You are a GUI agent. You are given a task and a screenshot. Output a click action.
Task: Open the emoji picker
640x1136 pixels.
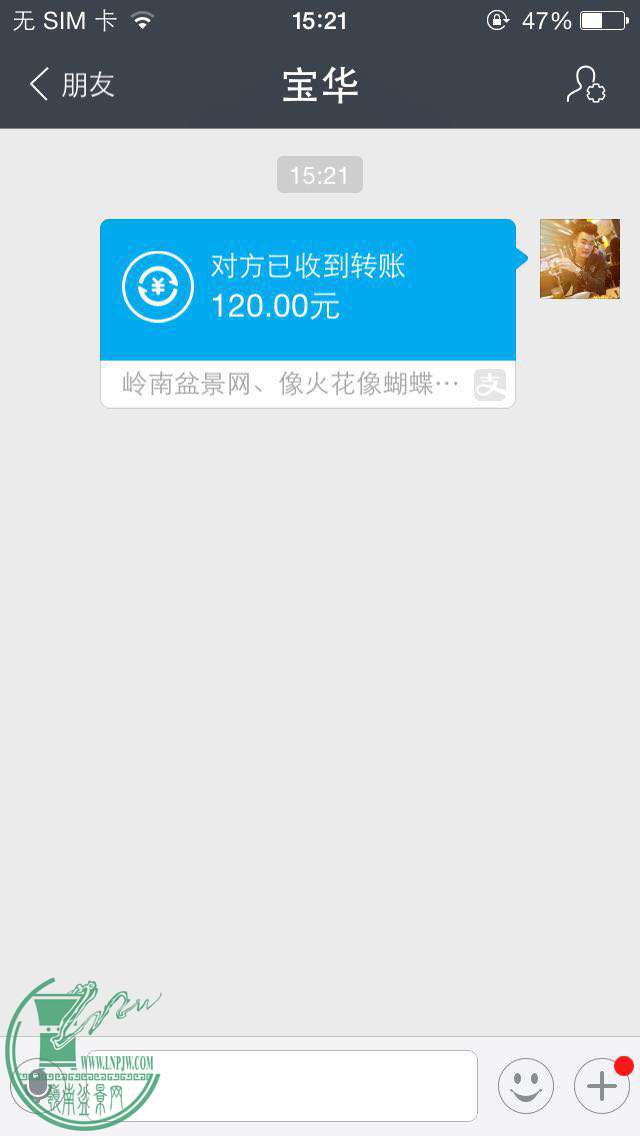point(526,1085)
